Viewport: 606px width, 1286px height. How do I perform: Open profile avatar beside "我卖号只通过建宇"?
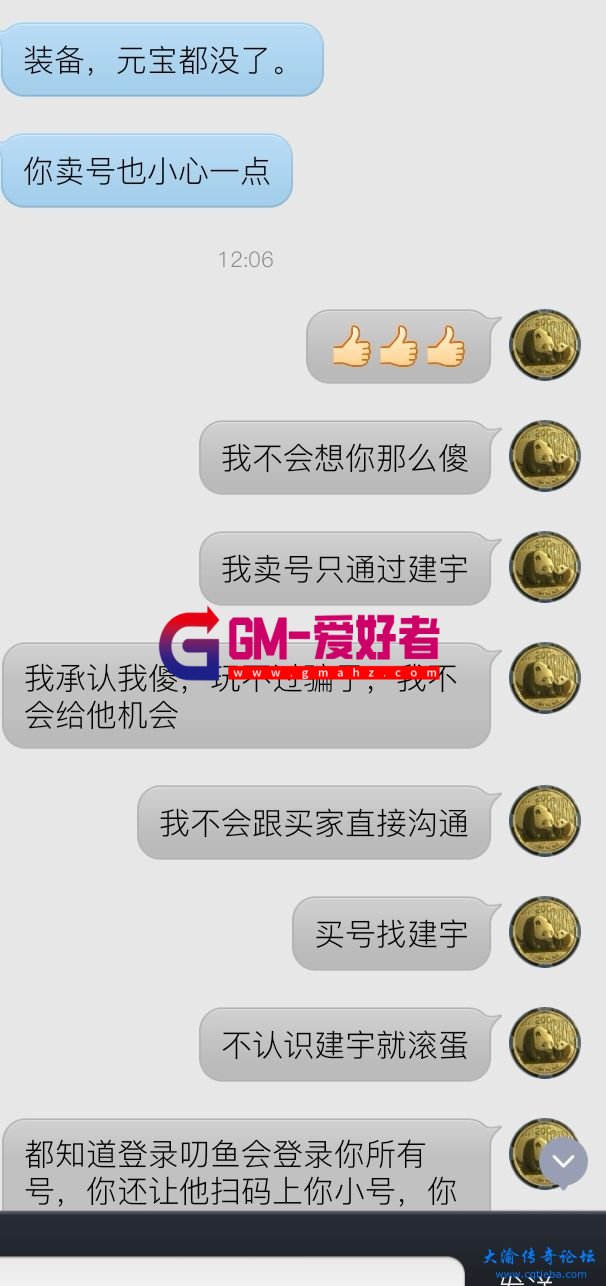point(545,567)
